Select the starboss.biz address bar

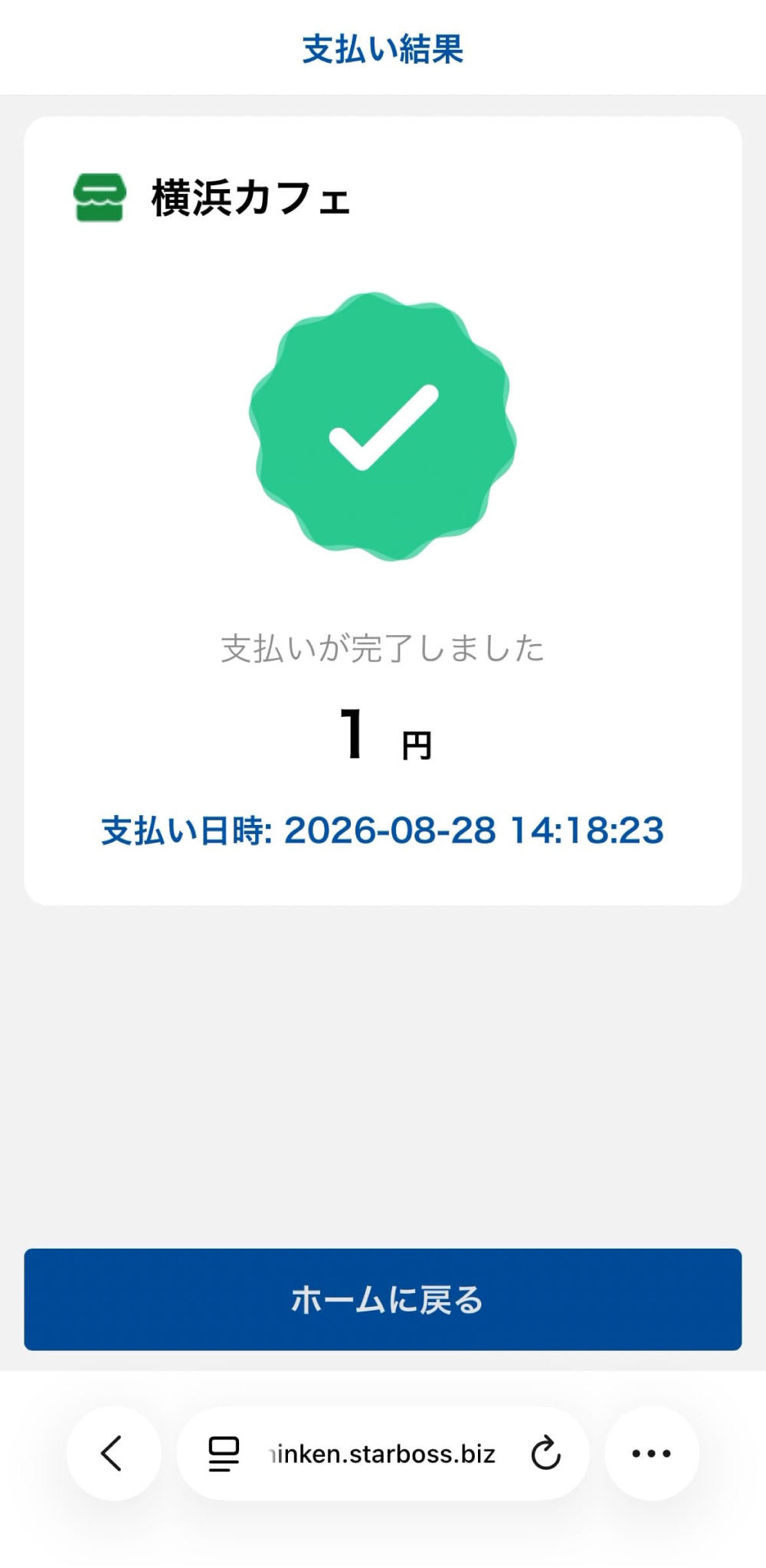(383, 1453)
